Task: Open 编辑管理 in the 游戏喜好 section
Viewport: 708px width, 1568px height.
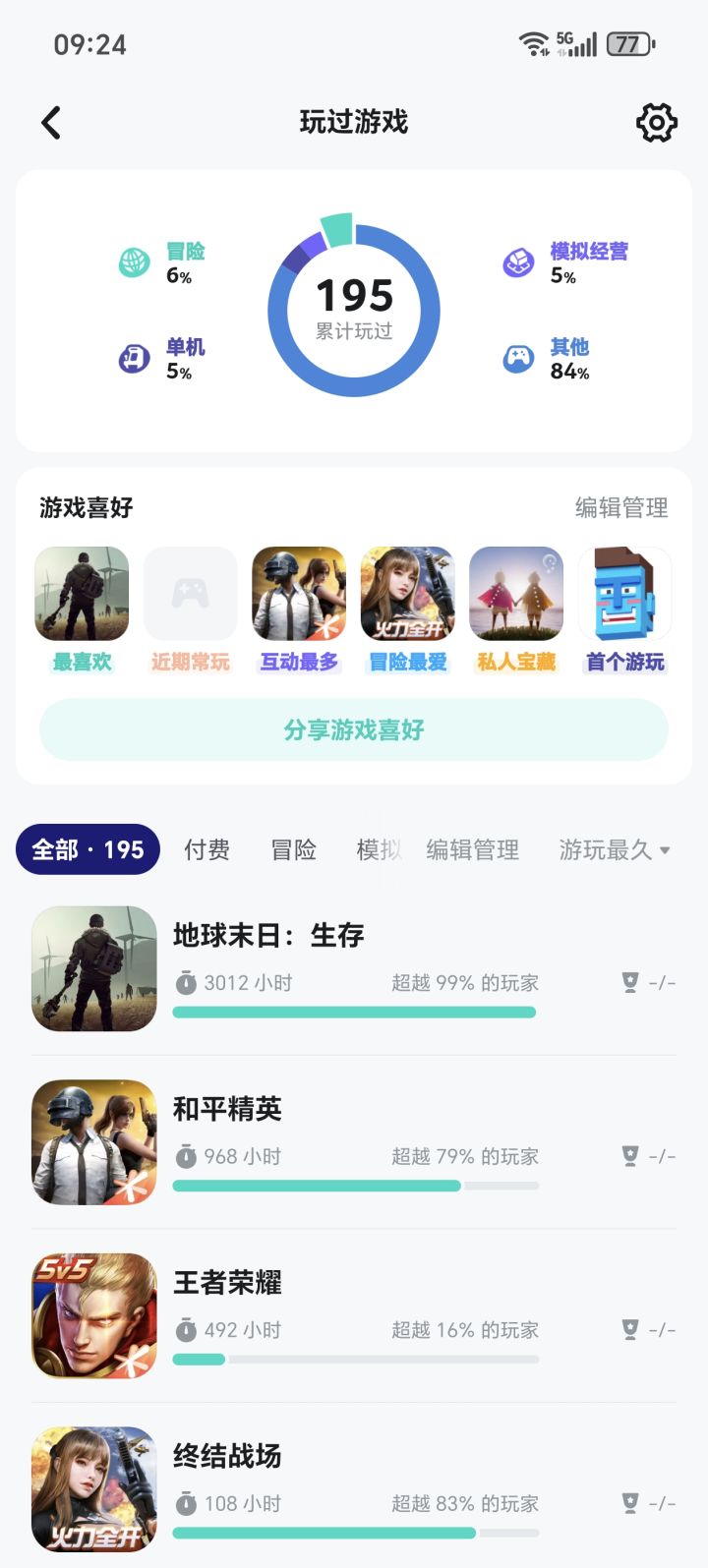Action: (x=620, y=508)
